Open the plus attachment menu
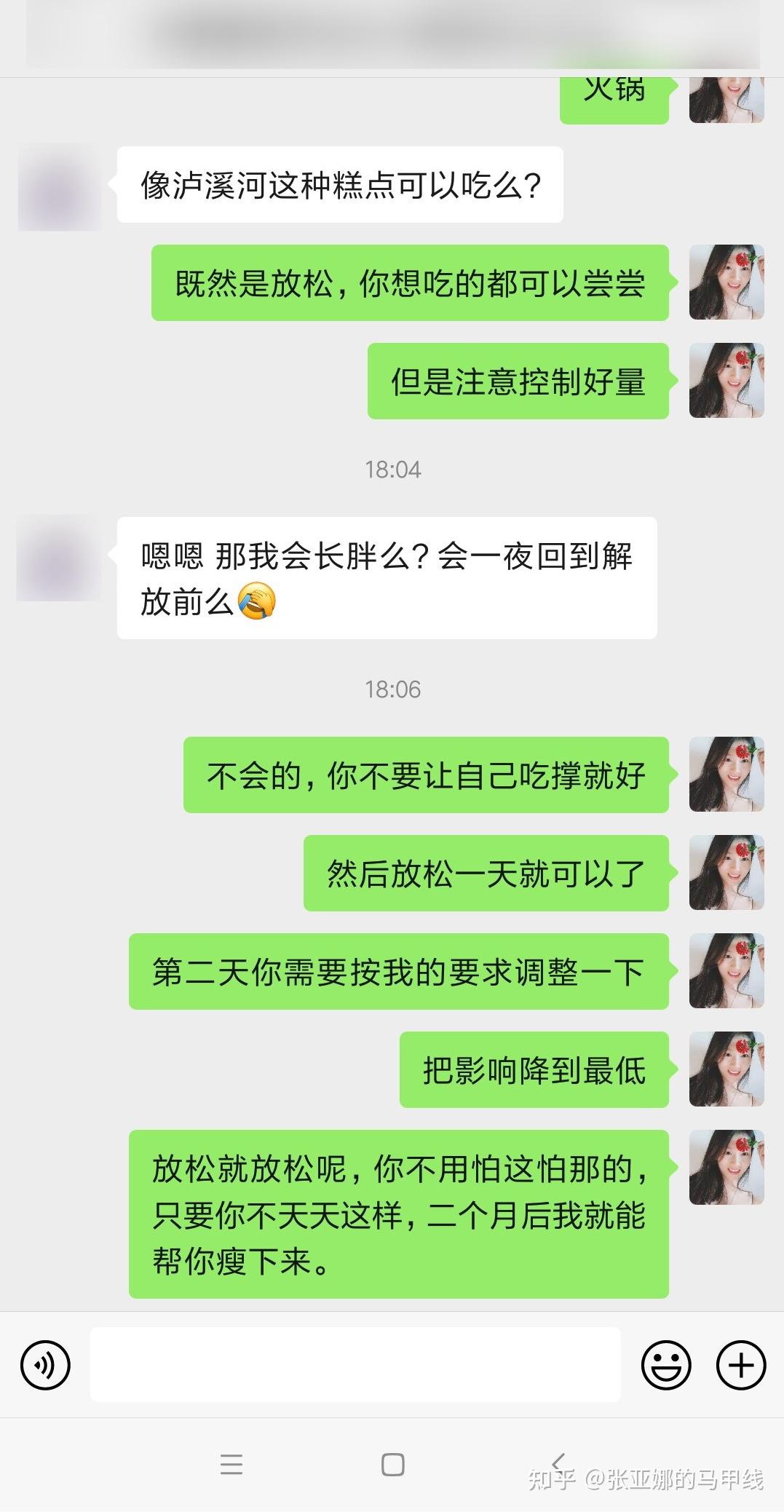Viewport: 784px width, 1512px height. tap(741, 1364)
